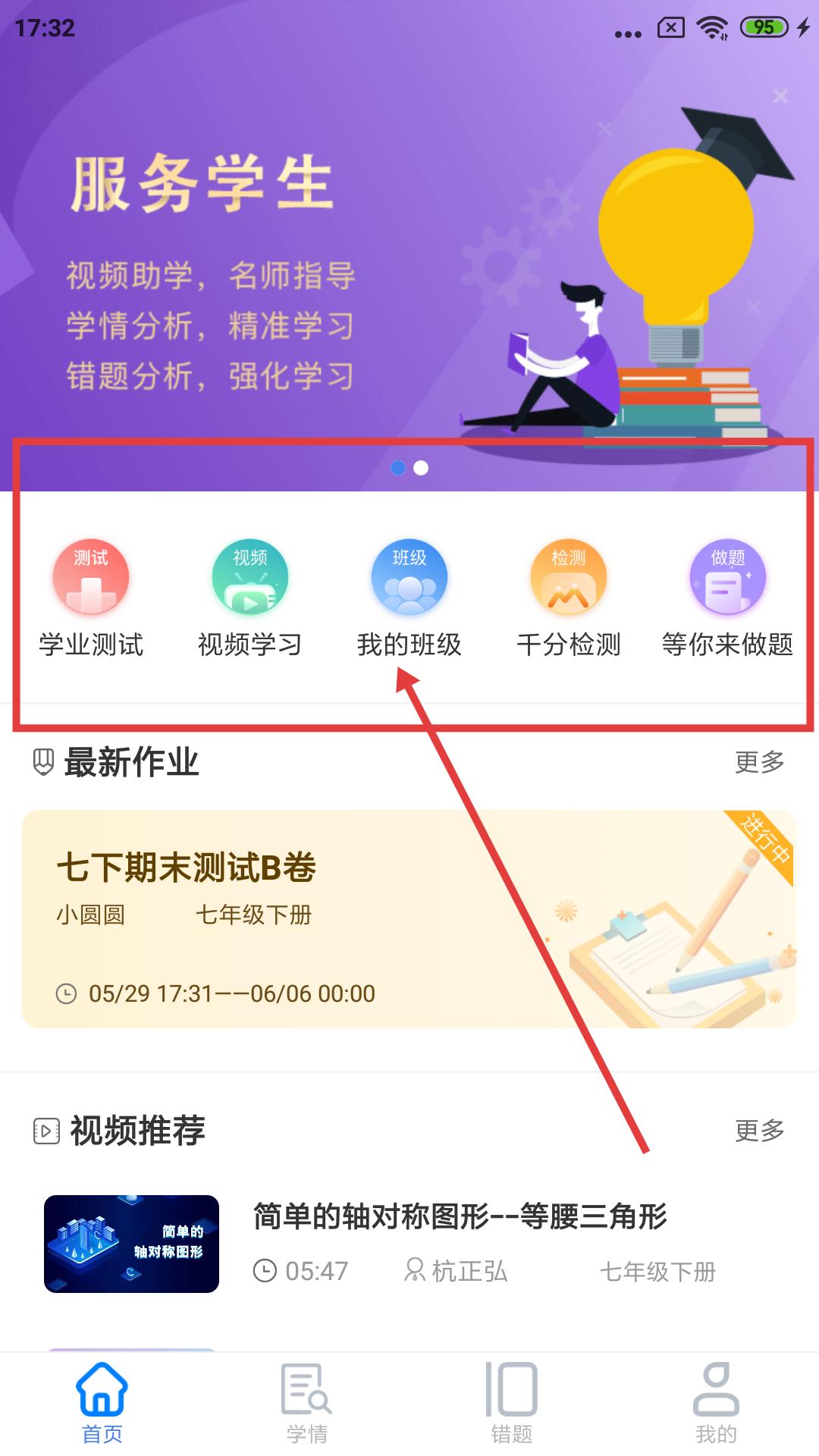Open 七下期末测试B卷 homework card
Image resolution: width=819 pixels, height=1456 pixels.
(409, 918)
